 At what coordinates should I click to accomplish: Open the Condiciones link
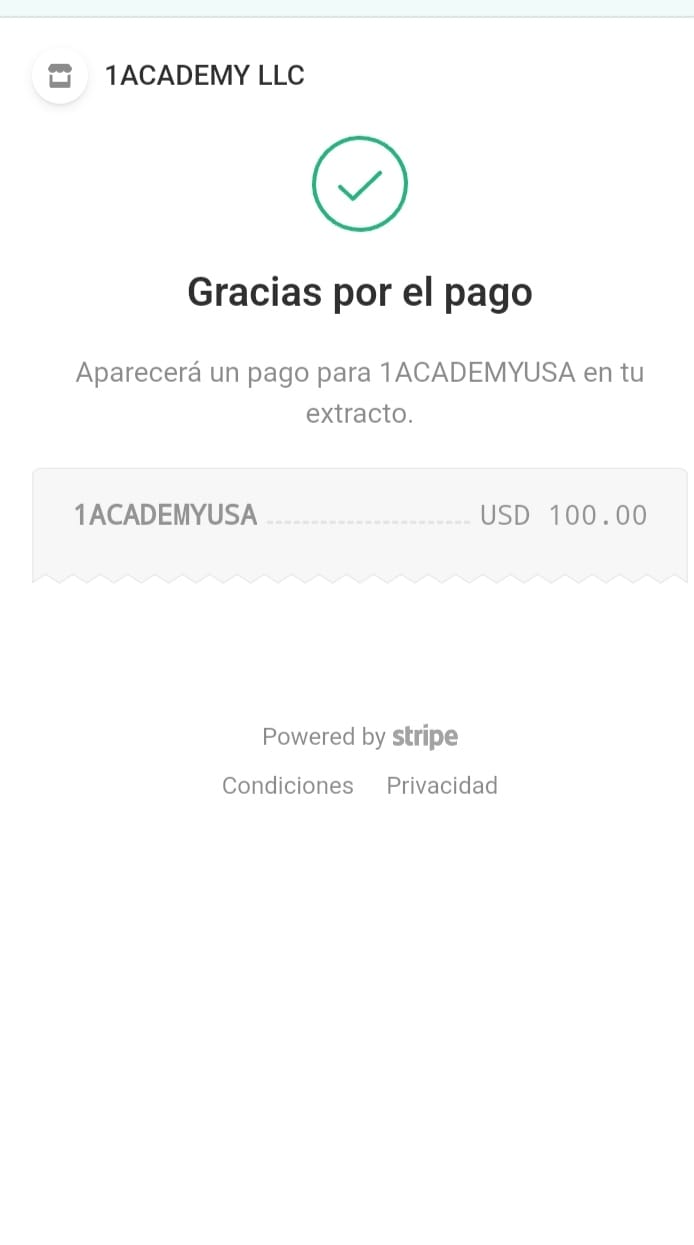click(287, 786)
